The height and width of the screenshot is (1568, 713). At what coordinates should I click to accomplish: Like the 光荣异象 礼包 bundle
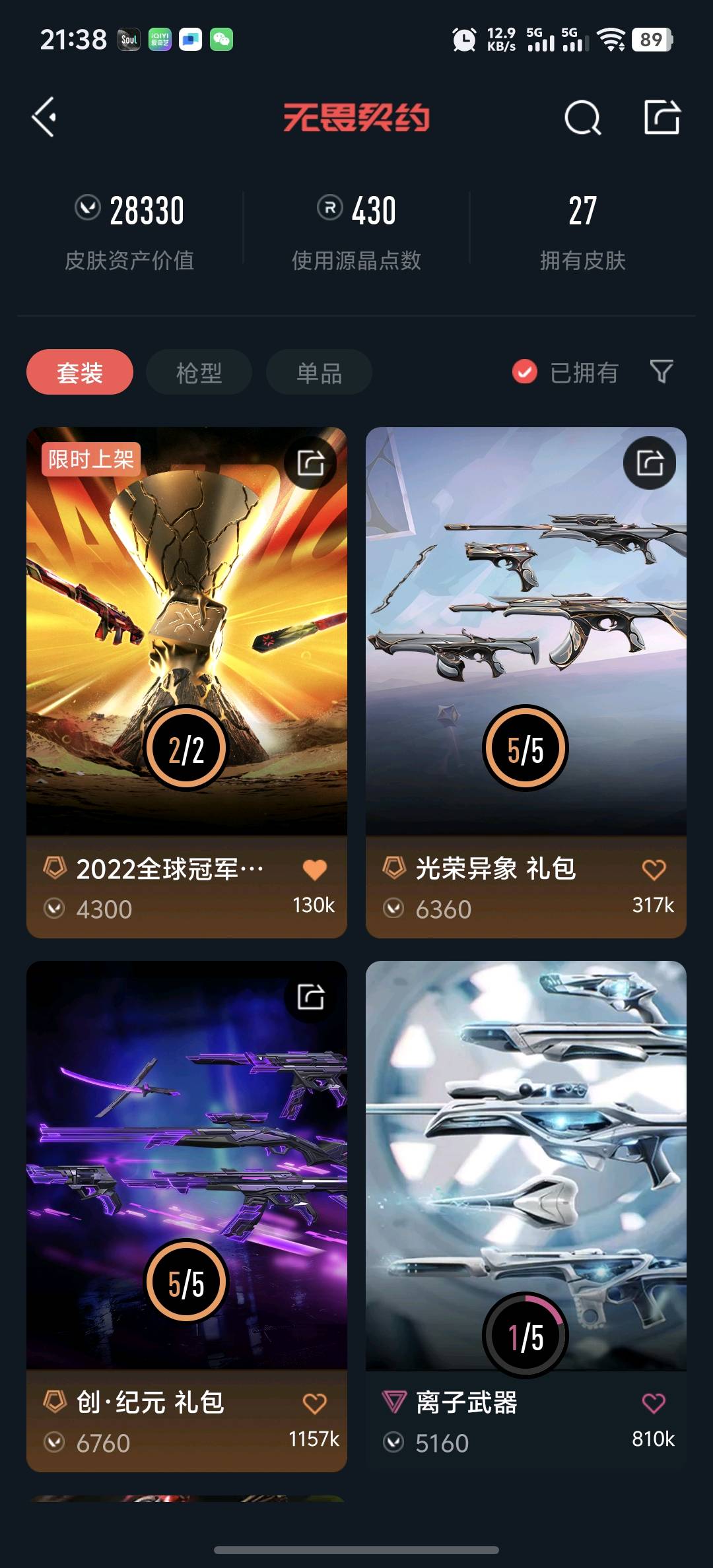point(654,870)
